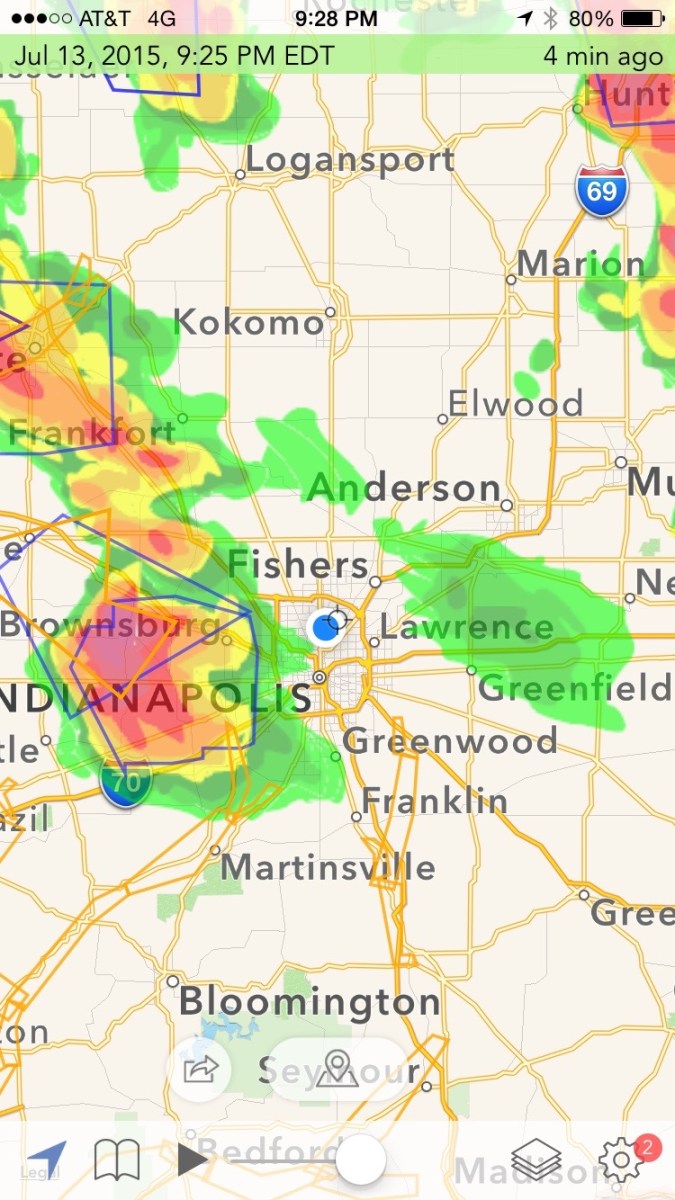Open the bookmarks book icon
This screenshot has height=1200, width=675.
pyautogui.click(x=116, y=1160)
